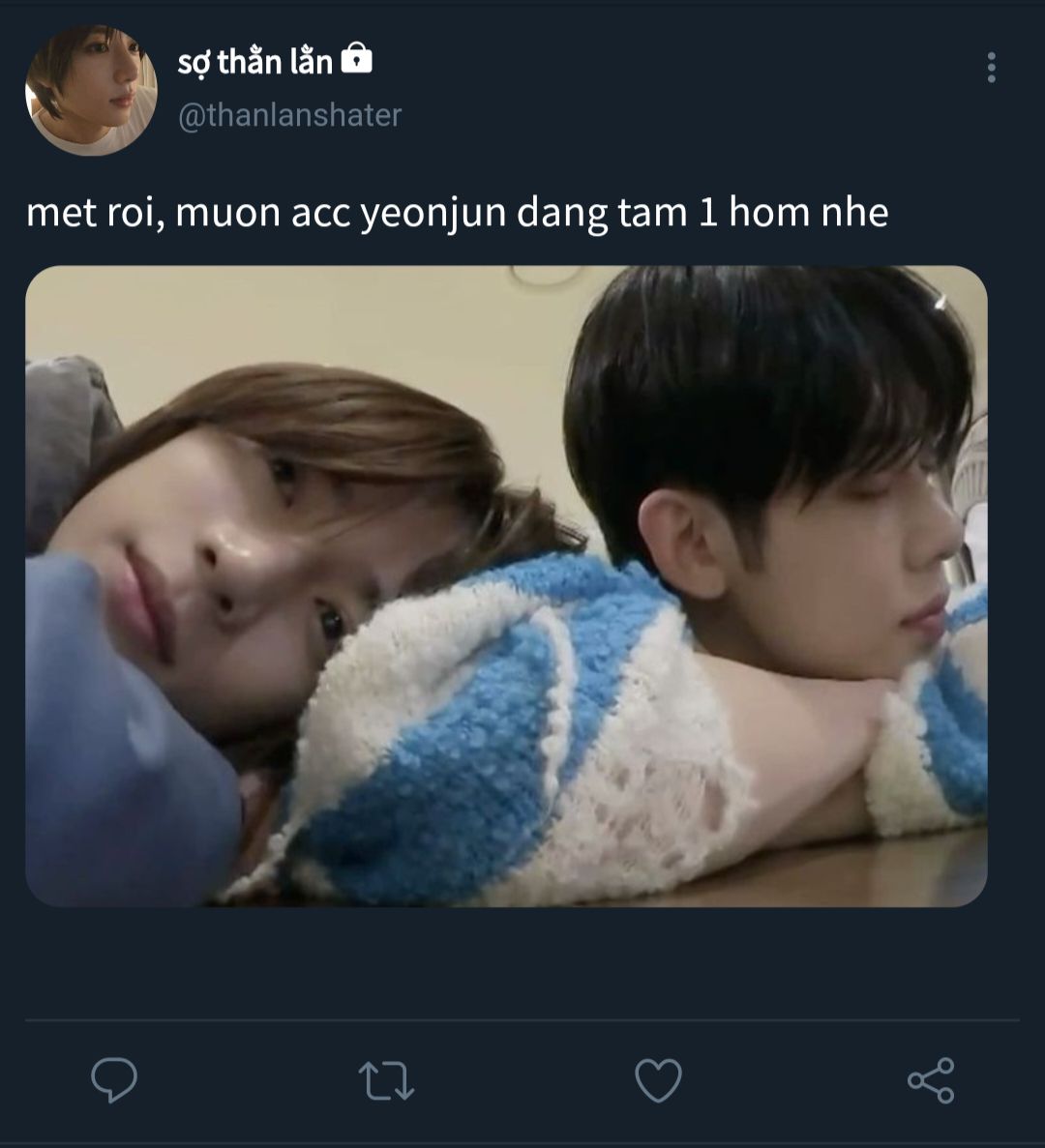This screenshot has height=1148, width=1045.
Task: Open the @thanlanshater profile handle
Action: click(x=289, y=115)
